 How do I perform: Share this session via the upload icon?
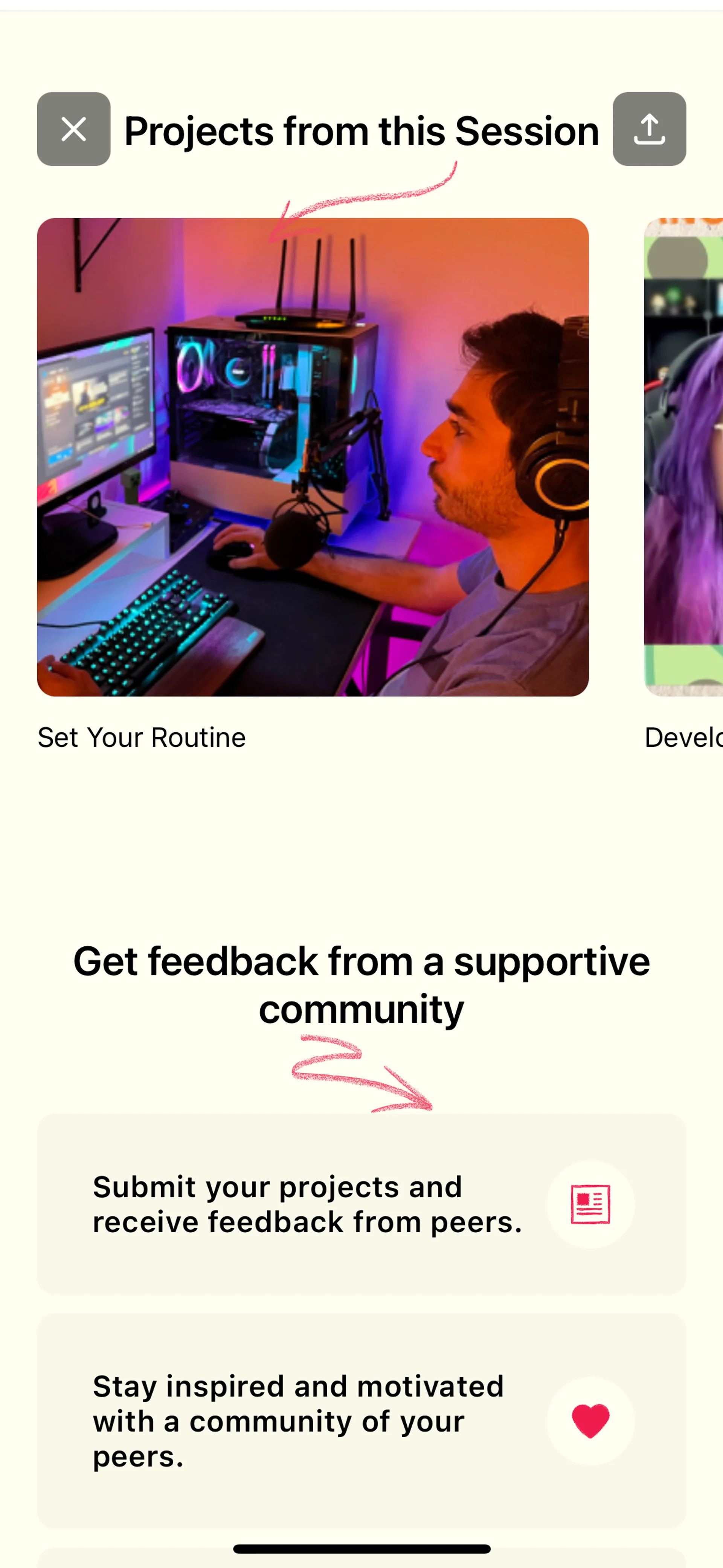649,129
